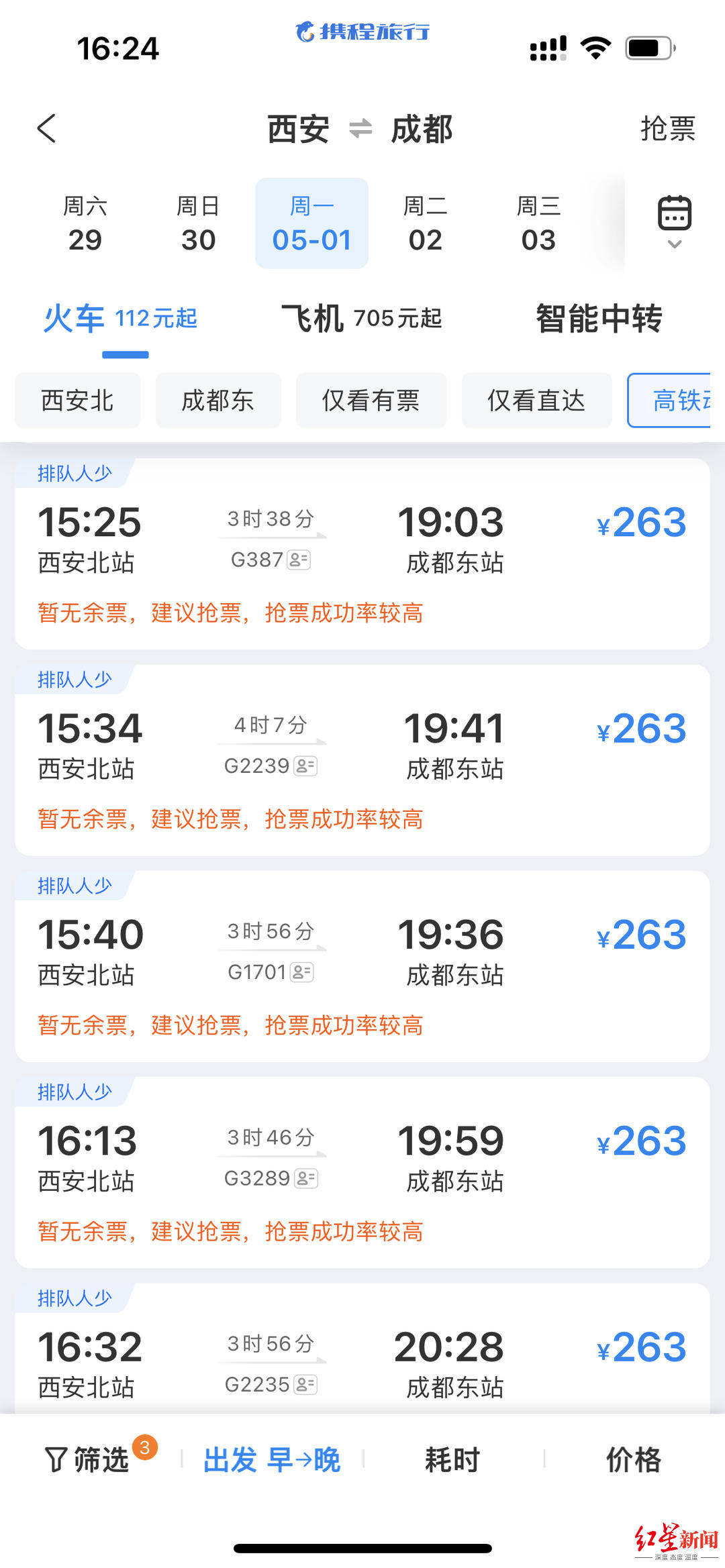
Task: Choose Wednesday 03 date
Action: pos(538,223)
